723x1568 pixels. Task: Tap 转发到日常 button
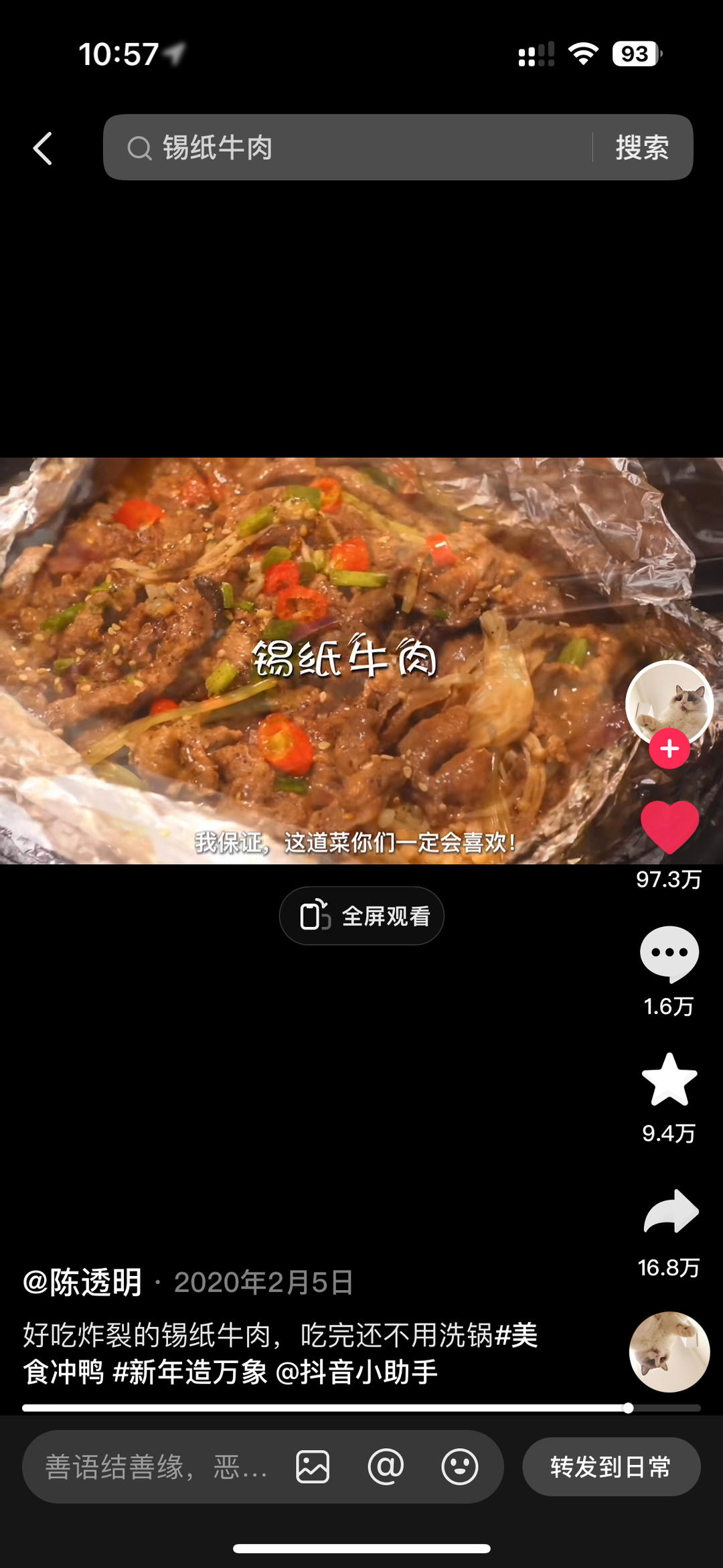[611, 1467]
